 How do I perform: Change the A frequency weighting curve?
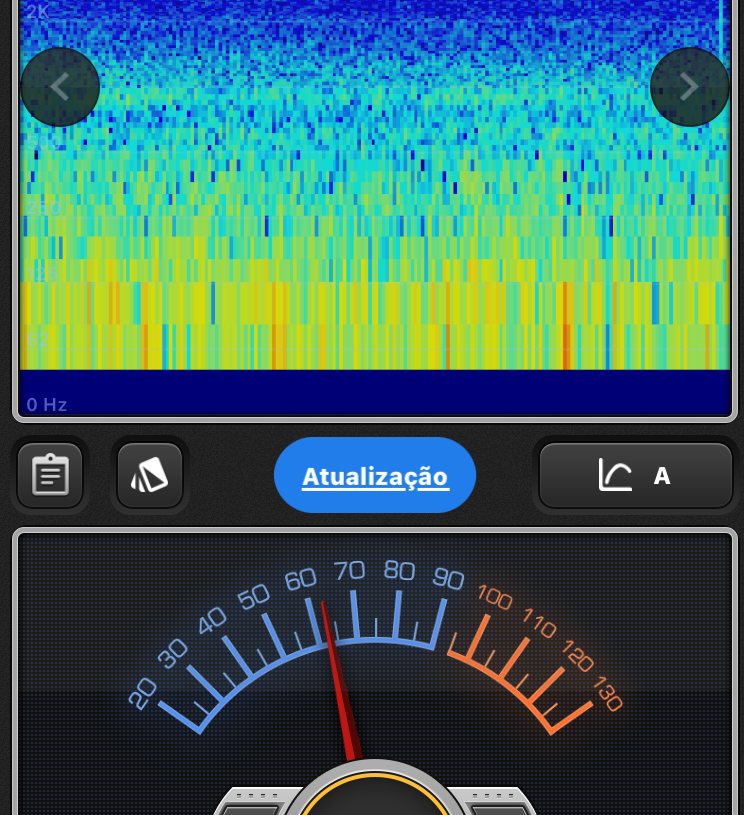636,475
